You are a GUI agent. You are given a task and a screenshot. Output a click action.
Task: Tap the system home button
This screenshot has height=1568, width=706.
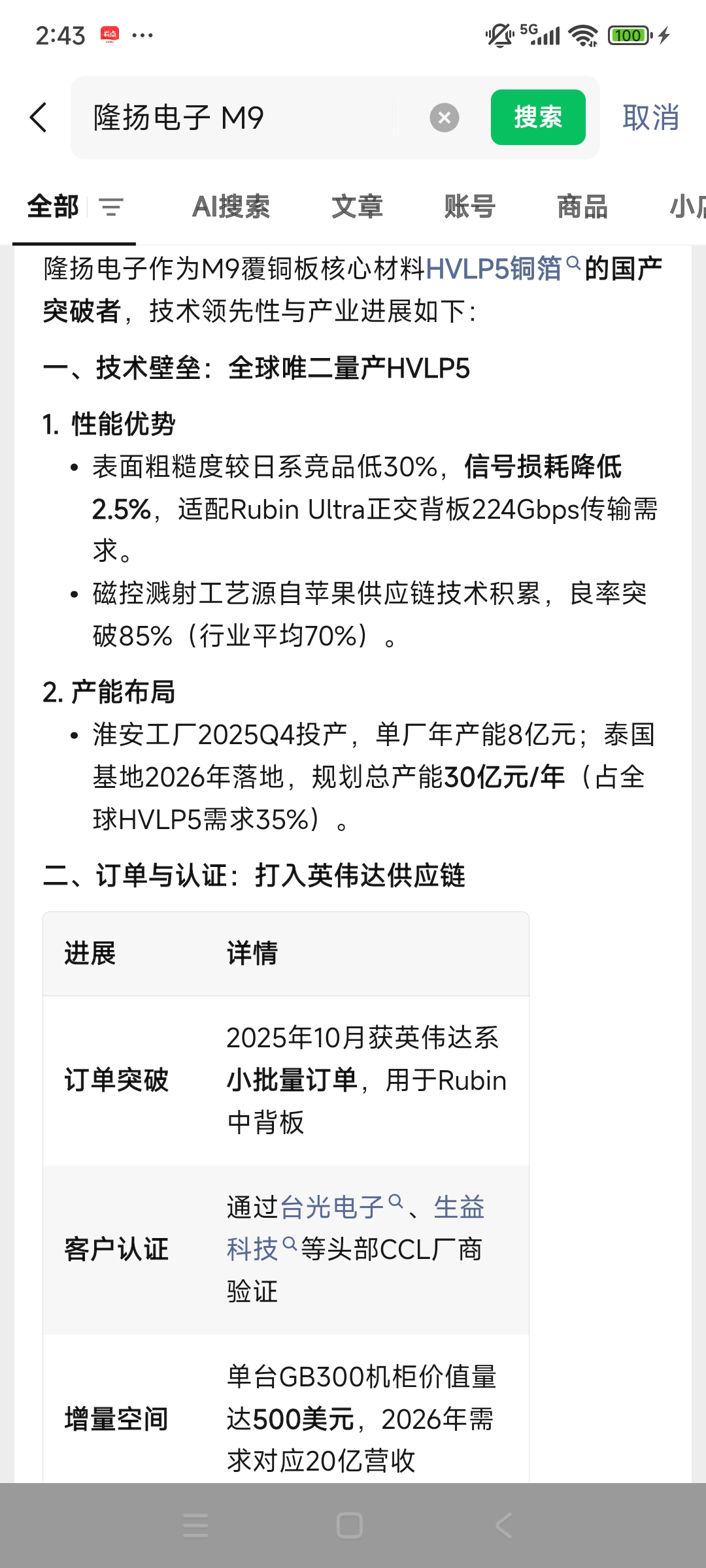point(350,1526)
